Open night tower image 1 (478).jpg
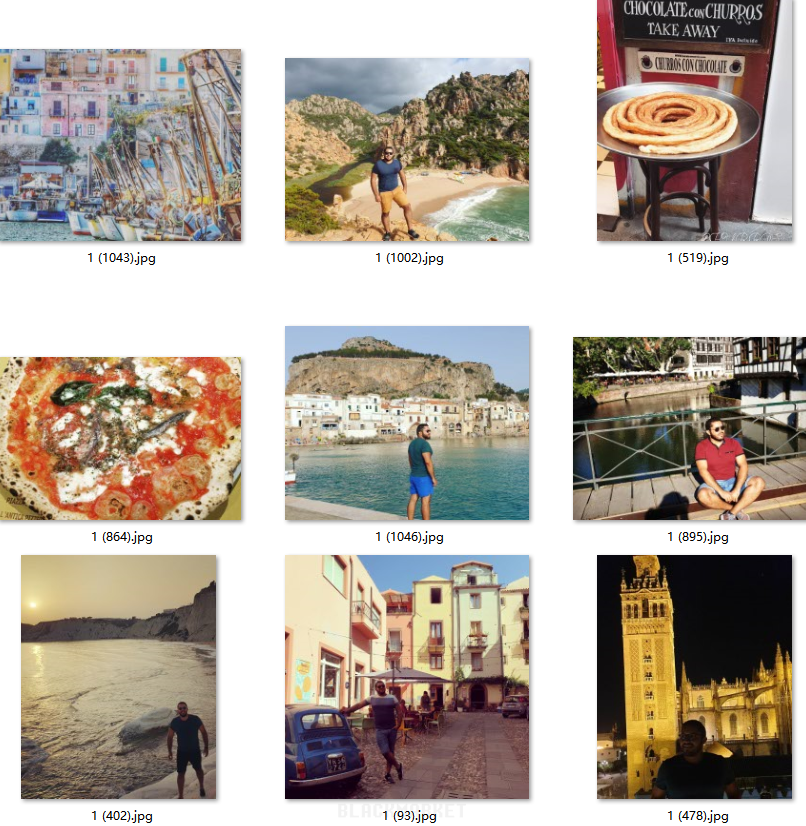 694,676
